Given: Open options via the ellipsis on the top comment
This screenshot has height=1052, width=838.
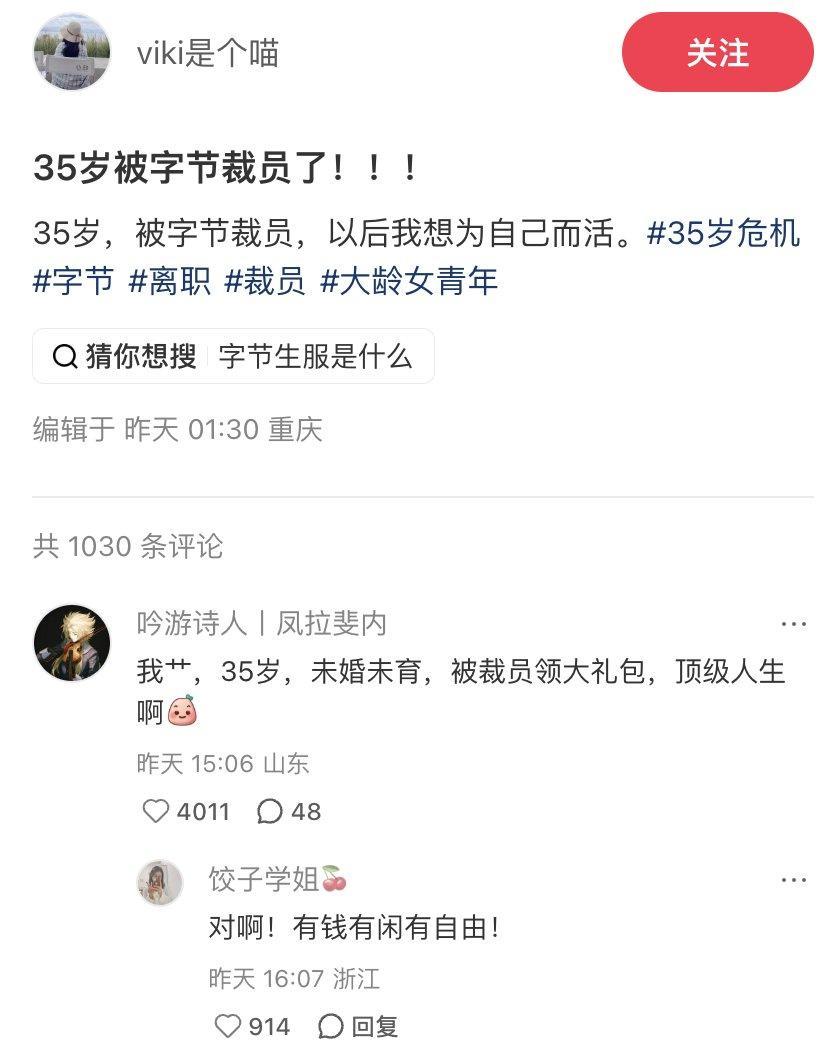Looking at the screenshot, I should [793, 622].
